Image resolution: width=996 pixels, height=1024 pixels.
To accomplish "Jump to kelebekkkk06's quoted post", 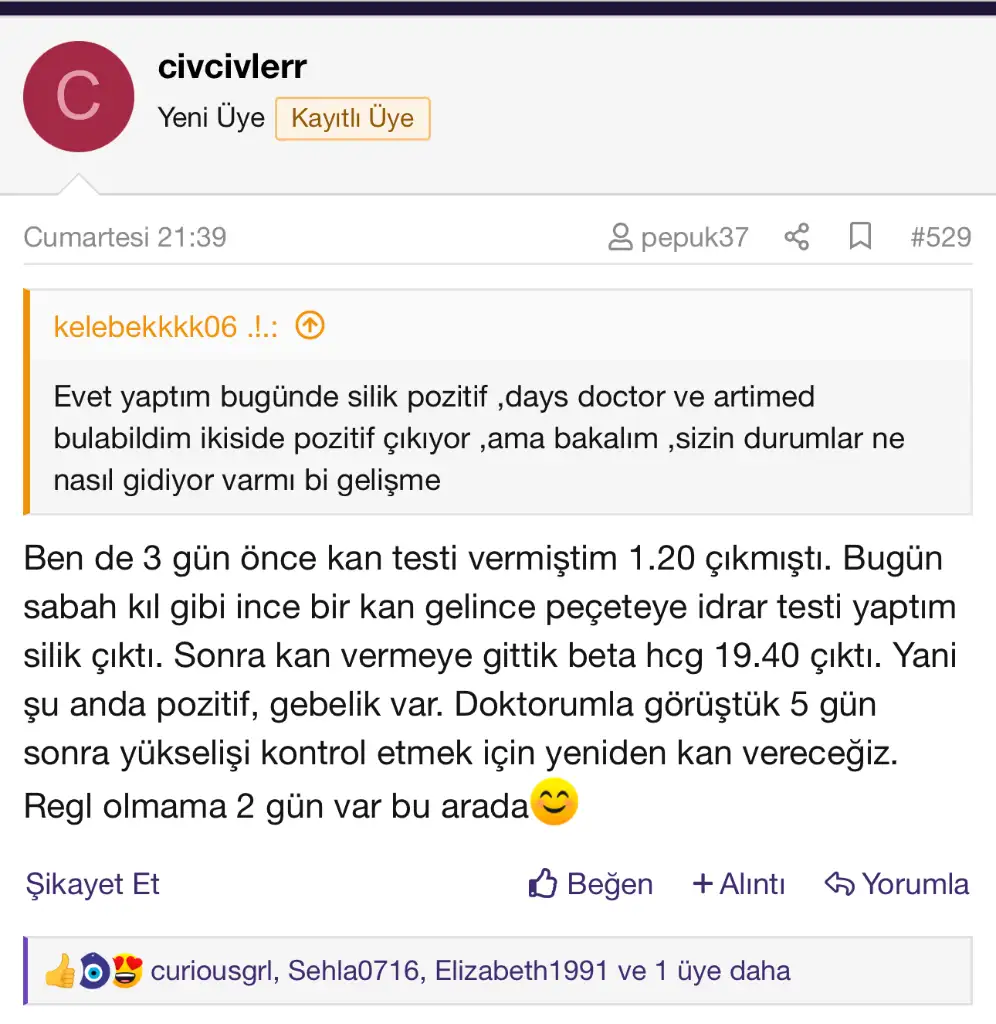I will [x=311, y=326].
